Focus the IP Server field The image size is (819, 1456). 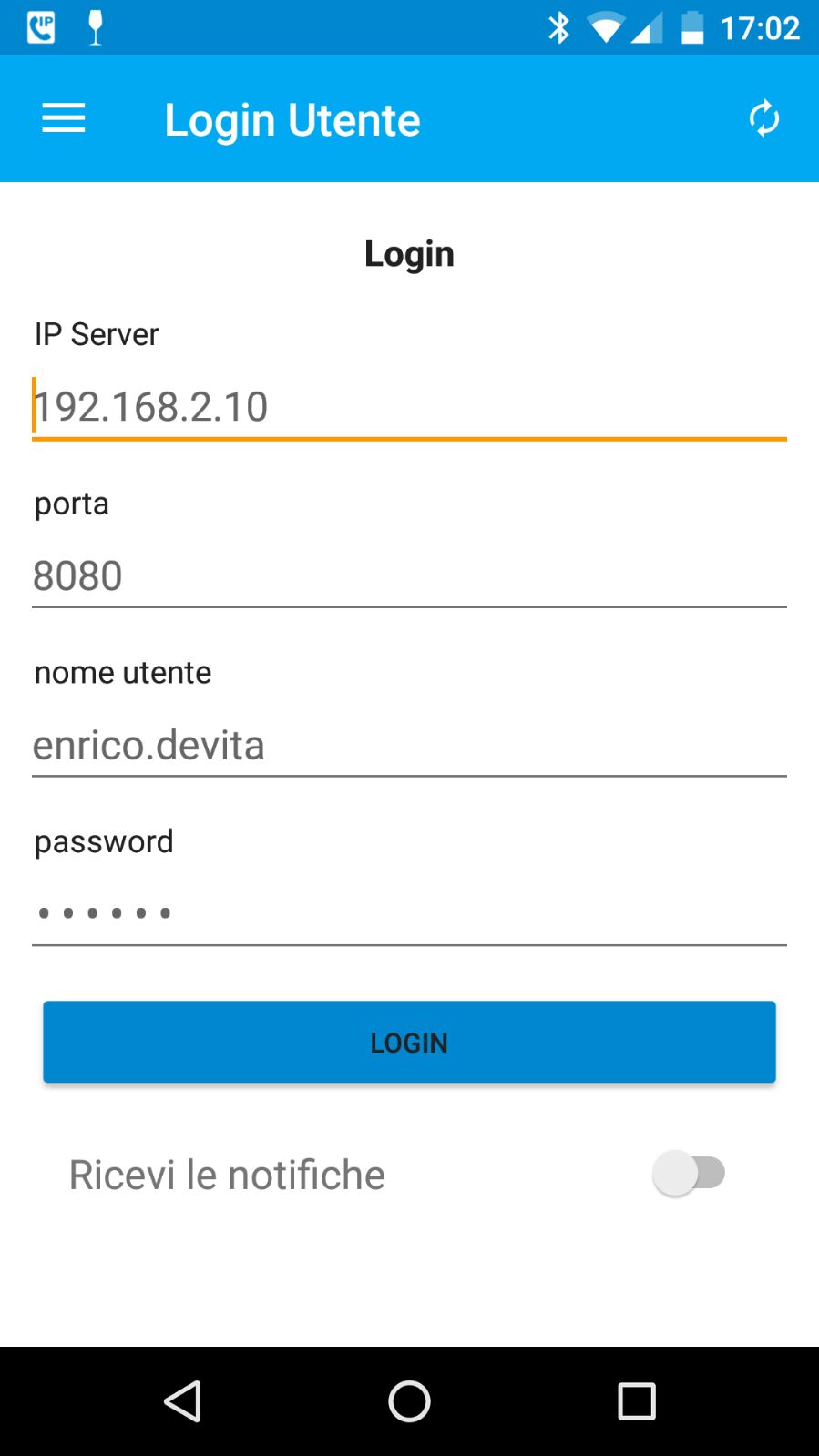point(409,407)
